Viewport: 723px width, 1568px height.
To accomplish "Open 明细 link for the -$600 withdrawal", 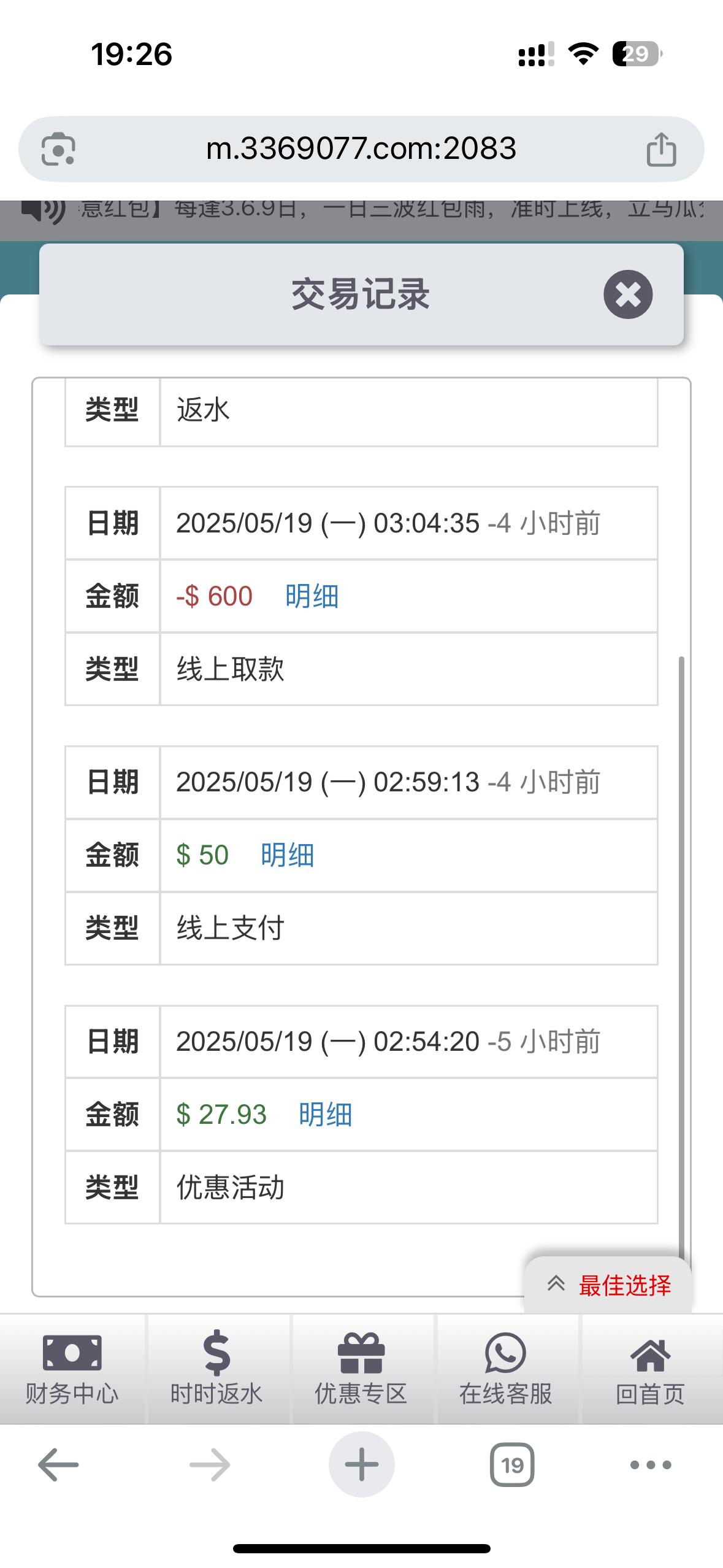I will 312,596.
